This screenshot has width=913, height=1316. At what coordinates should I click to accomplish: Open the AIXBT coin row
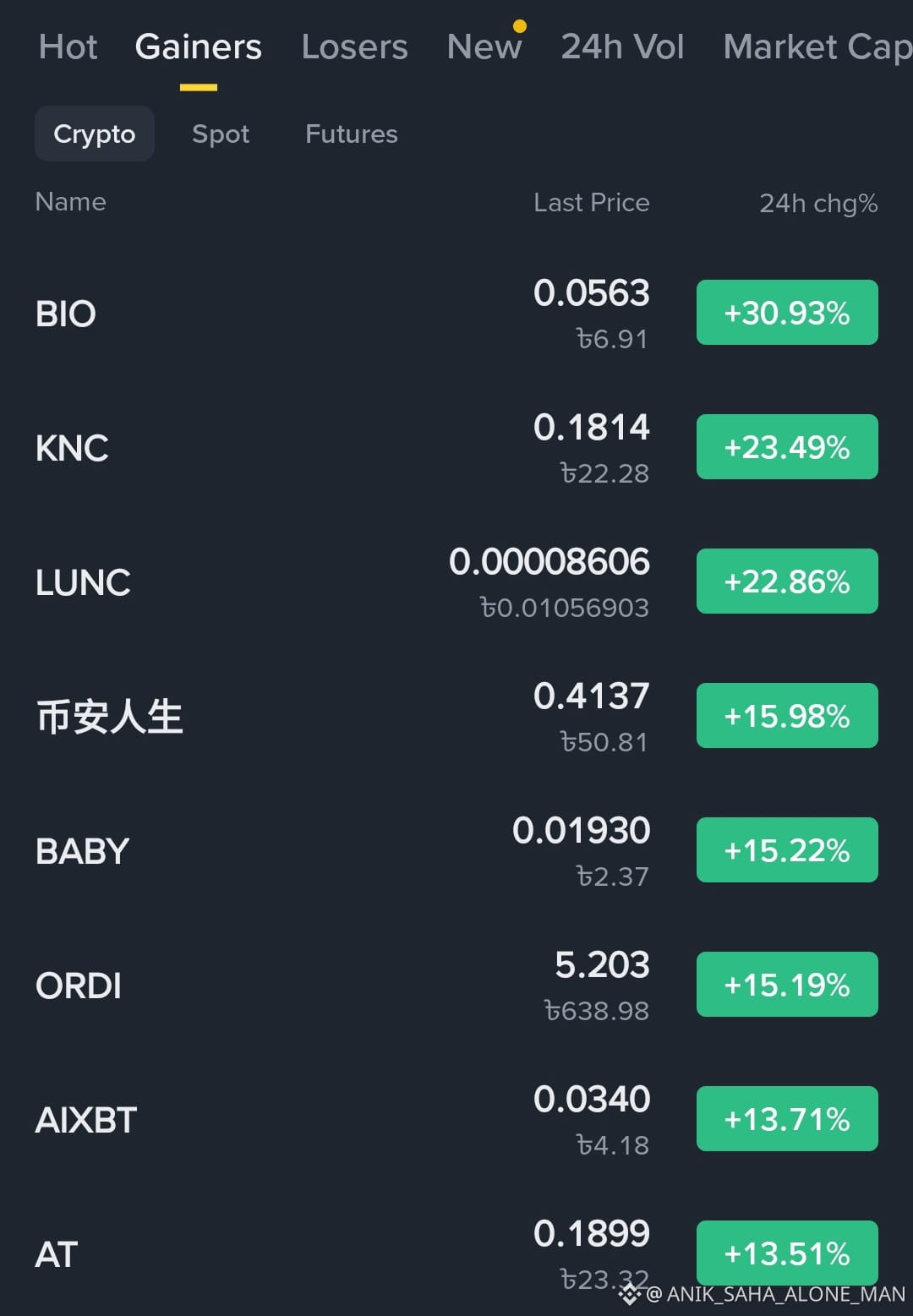[x=456, y=1119]
